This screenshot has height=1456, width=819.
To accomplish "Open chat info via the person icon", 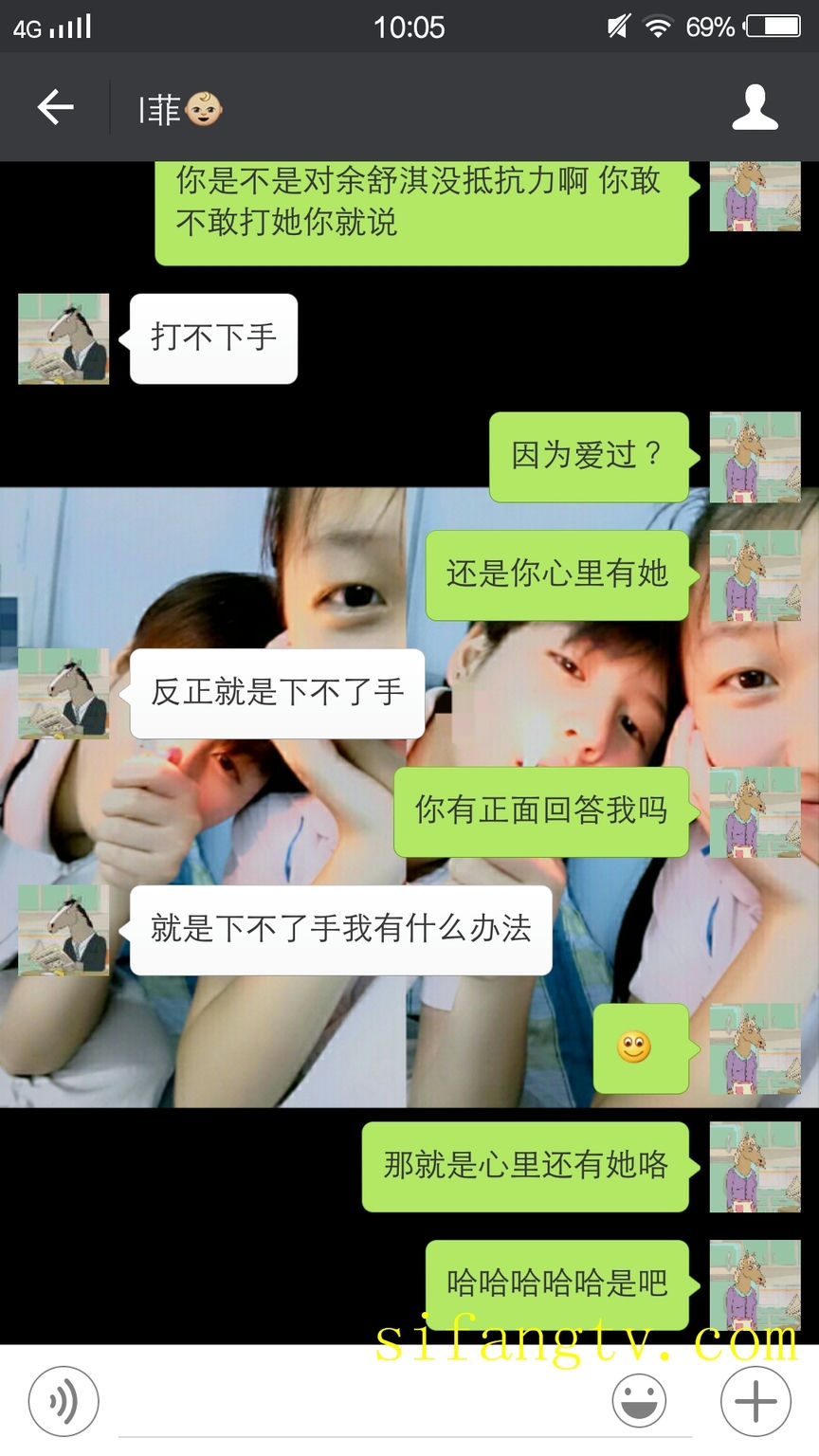I will point(755,107).
